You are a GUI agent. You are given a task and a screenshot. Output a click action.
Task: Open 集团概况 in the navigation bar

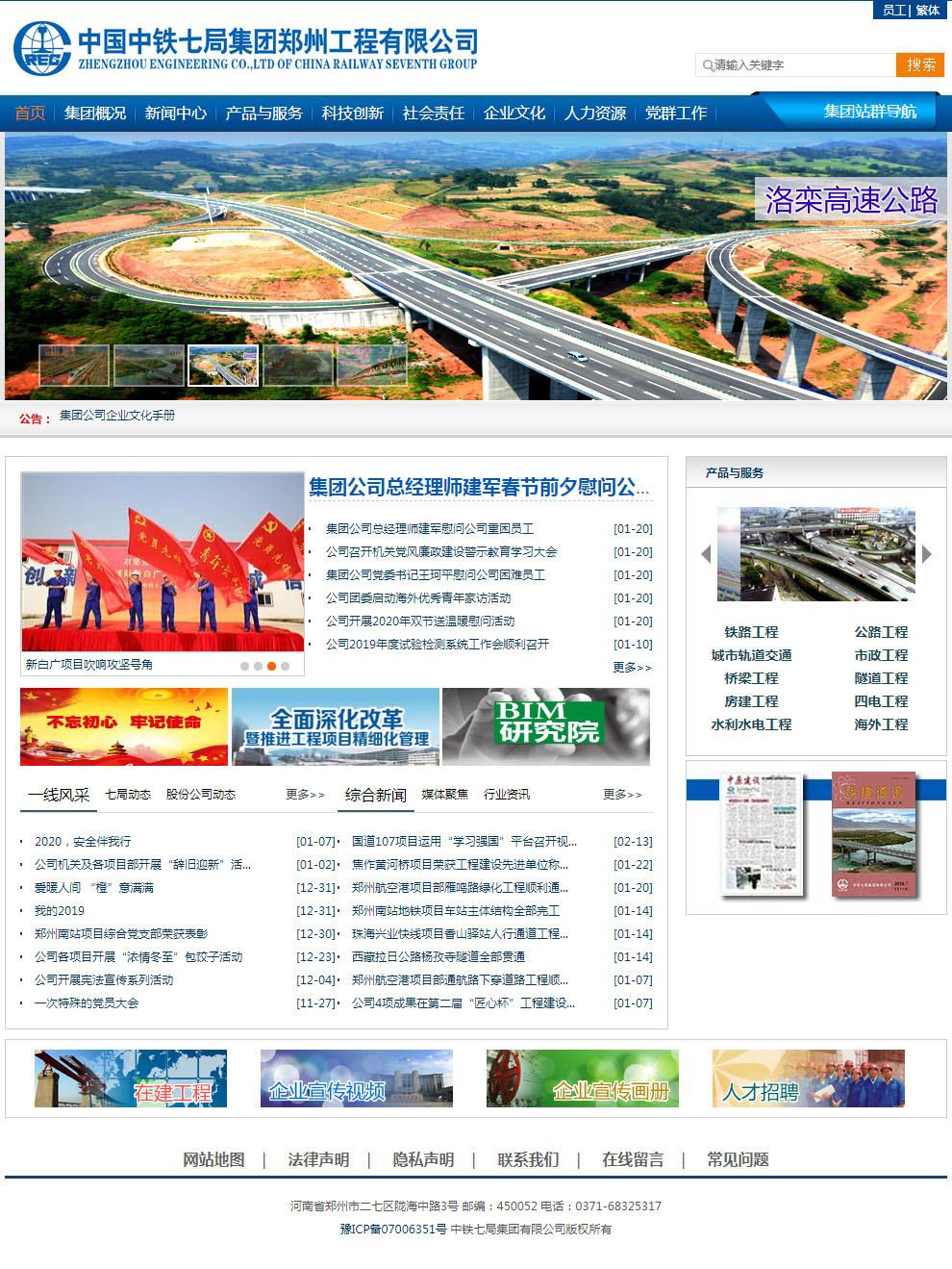94,114
